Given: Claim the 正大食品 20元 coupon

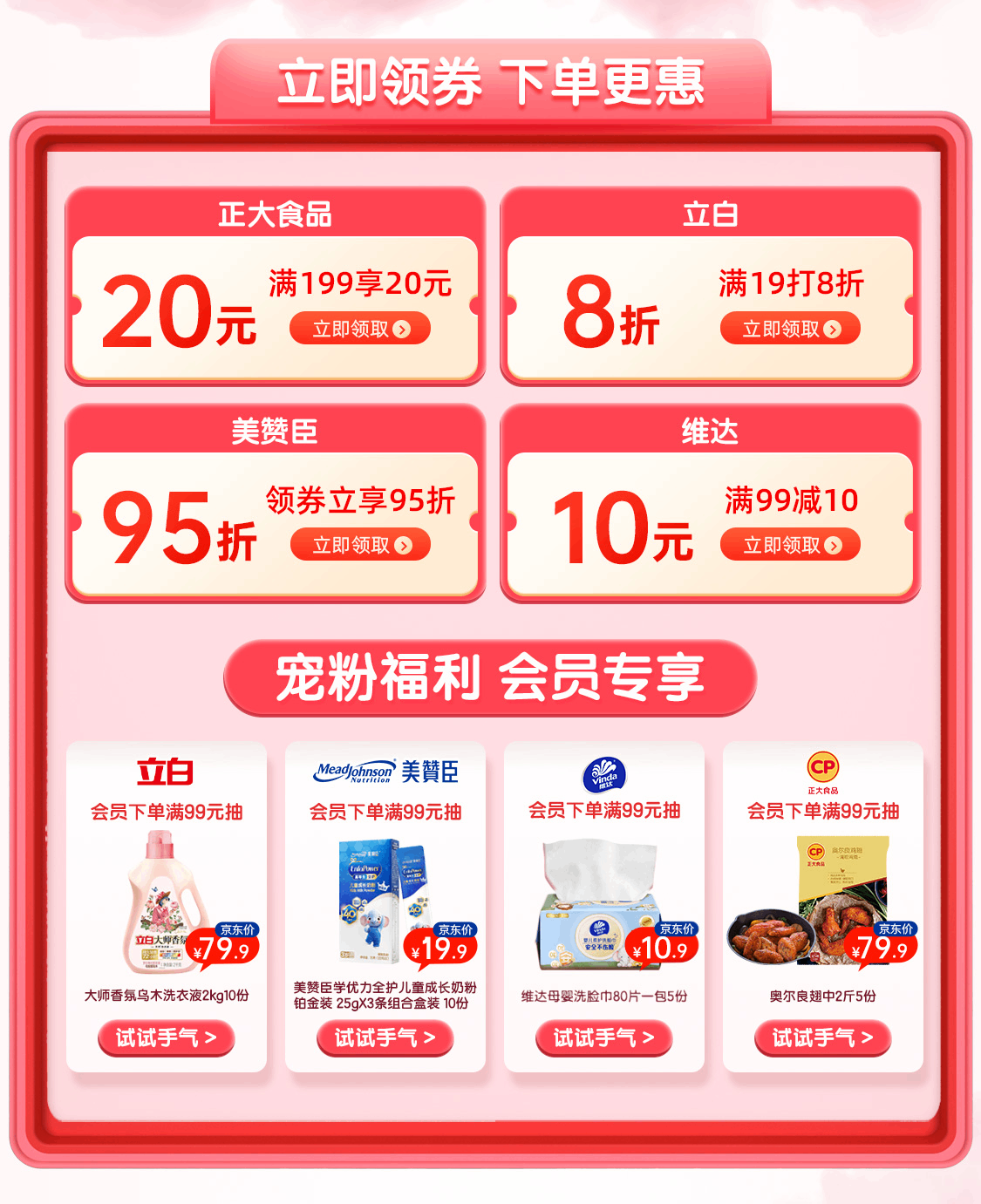Looking at the screenshot, I should (x=359, y=329).
